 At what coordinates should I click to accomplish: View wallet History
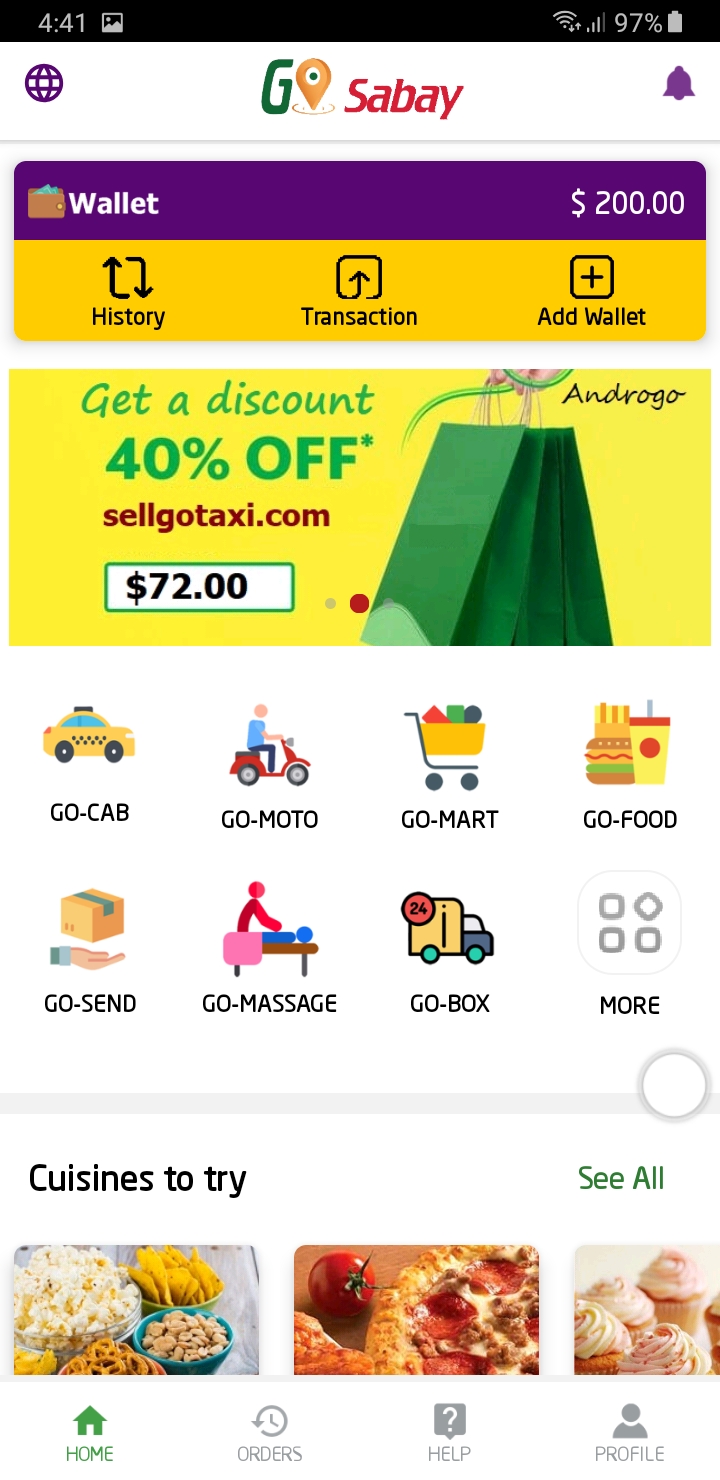point(128,292)
